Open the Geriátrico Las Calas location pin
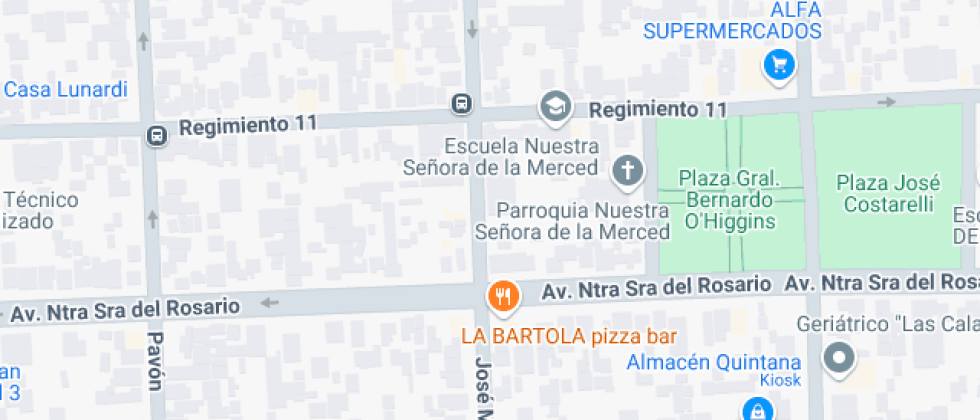The height and width of the screenshot is (420, 980). [841, 357]
